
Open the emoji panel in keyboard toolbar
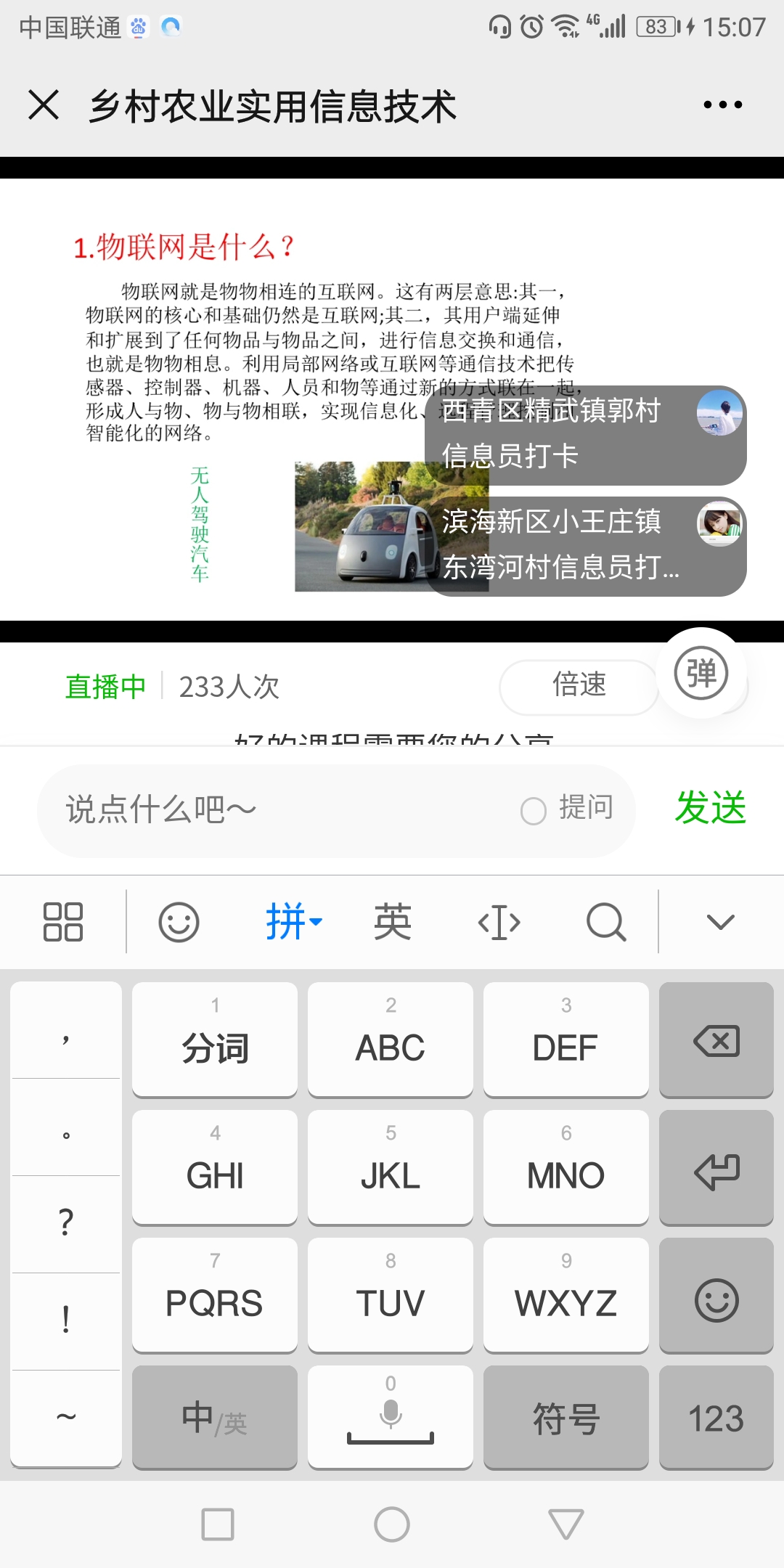click(x=179, y=922)
